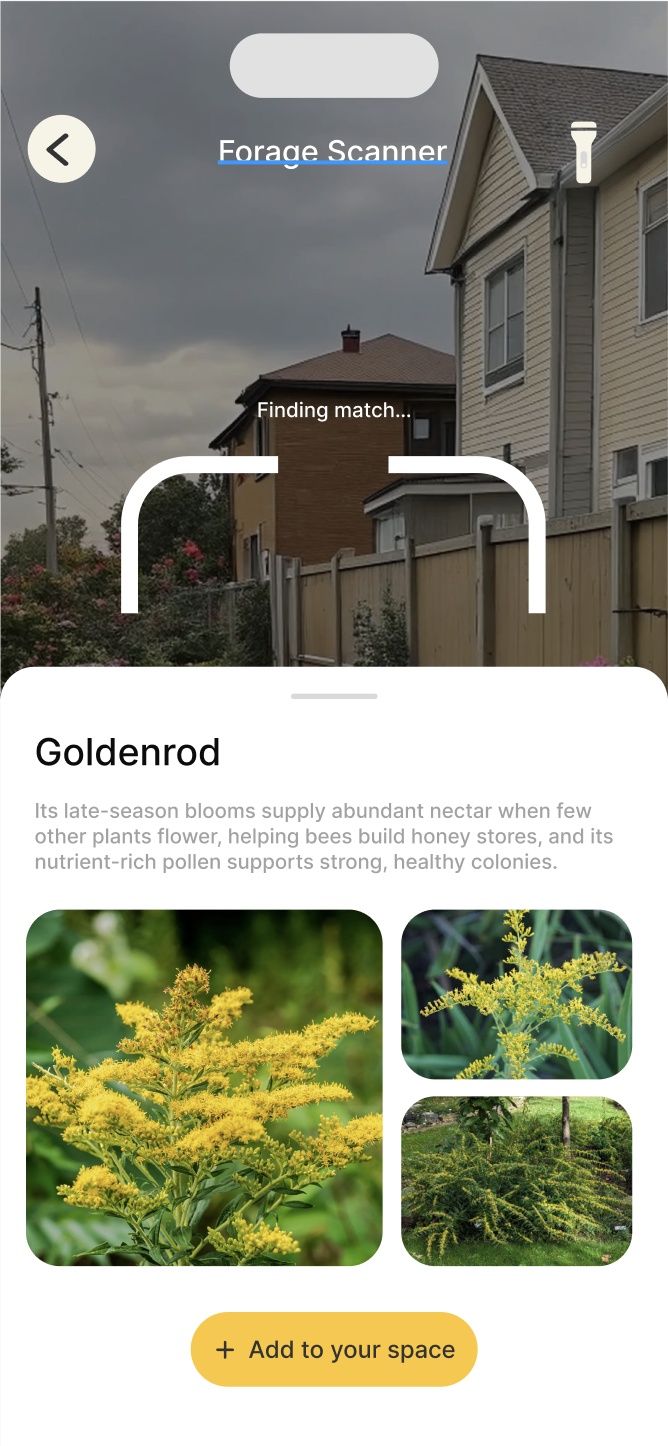The width and height of the screenshot is (668, 1446).
Task: View the Goldenrod sprig photo with dark leaves
Action: 516,994
